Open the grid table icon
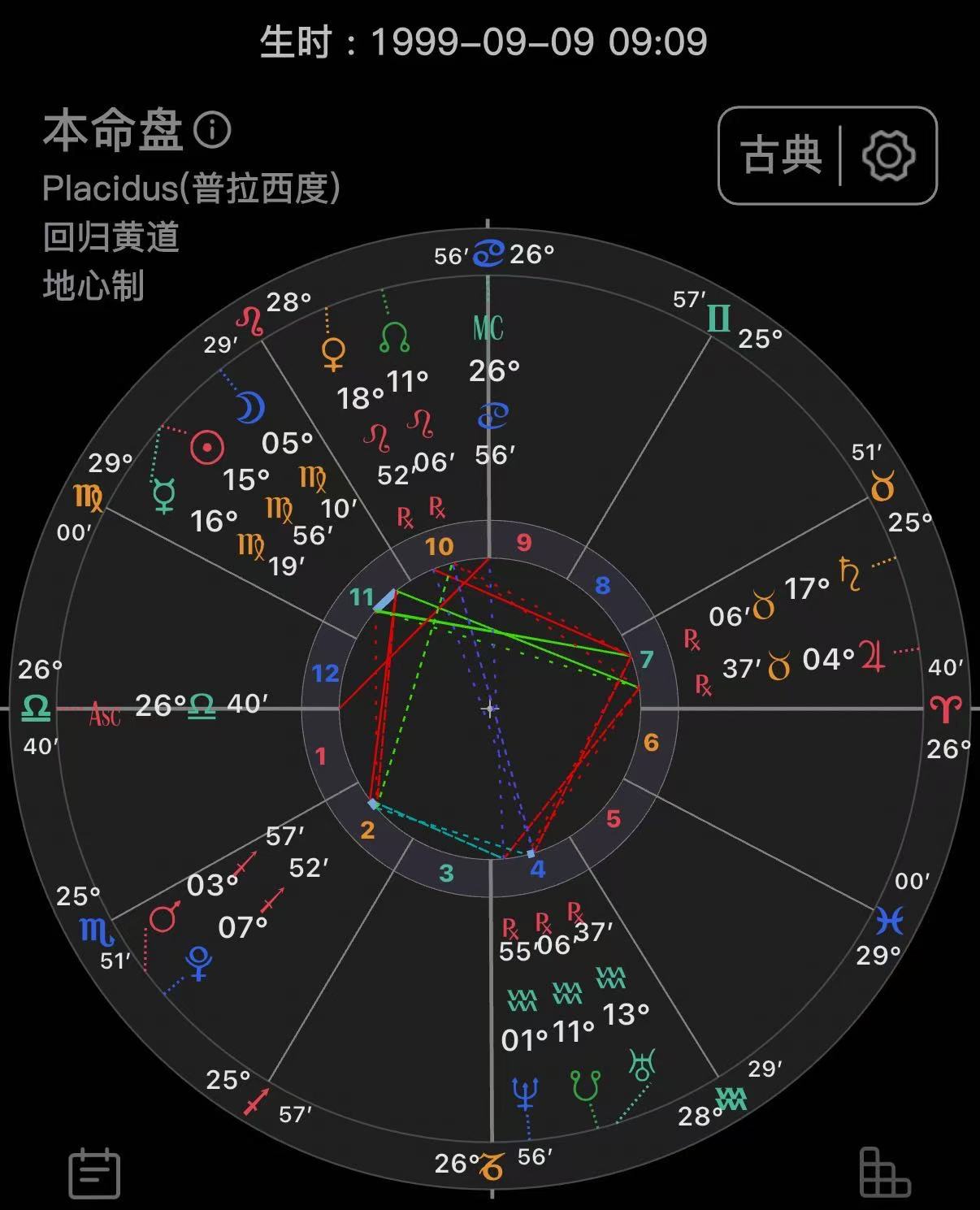The image size is (980, 1210). click(x=884, y=1173)
